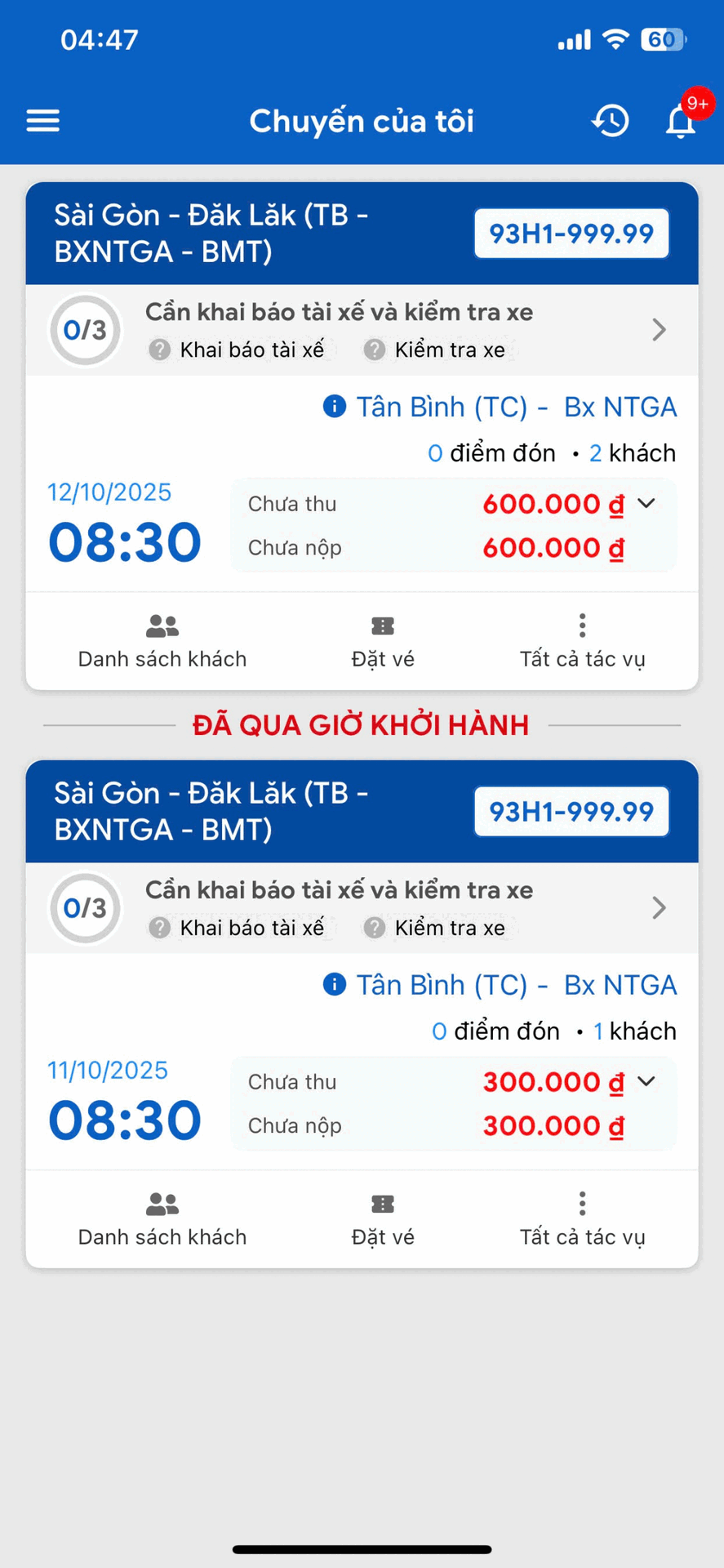Open the notifications bell
Viewport: 724px width, 1568px height.
tap(681, 122)
